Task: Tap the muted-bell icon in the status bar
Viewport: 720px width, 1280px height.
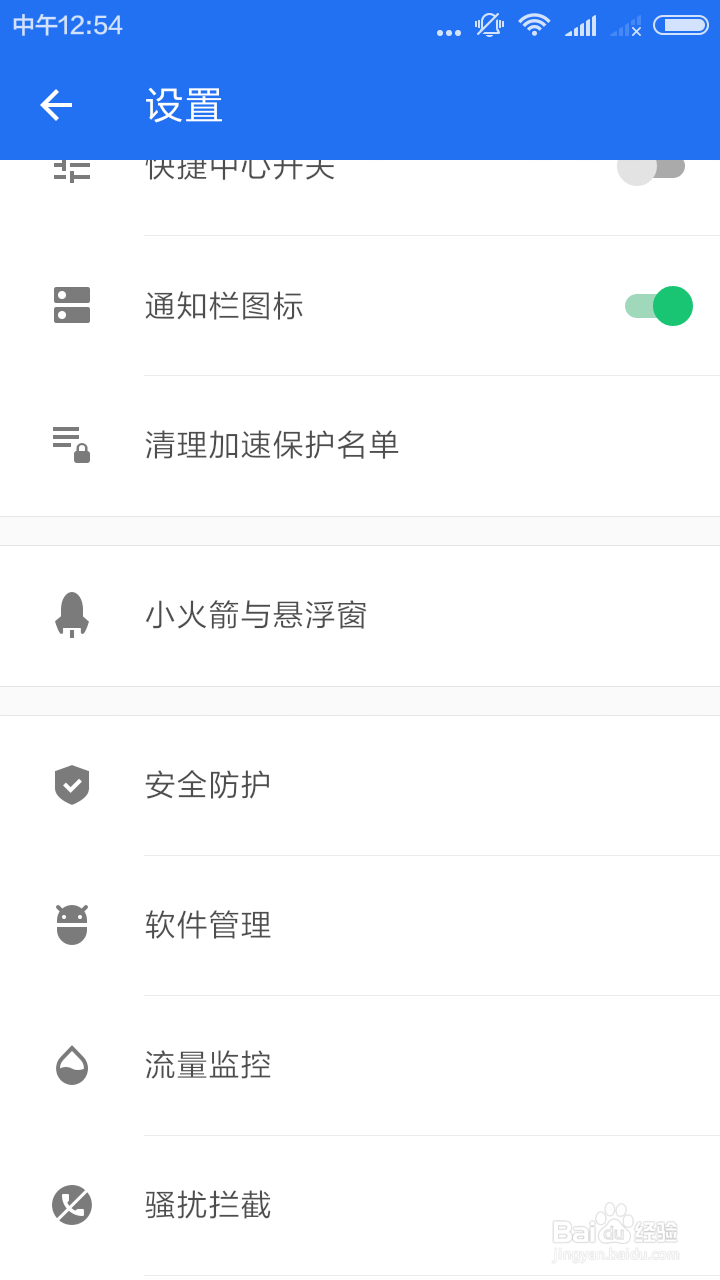Action: (489, 25)
